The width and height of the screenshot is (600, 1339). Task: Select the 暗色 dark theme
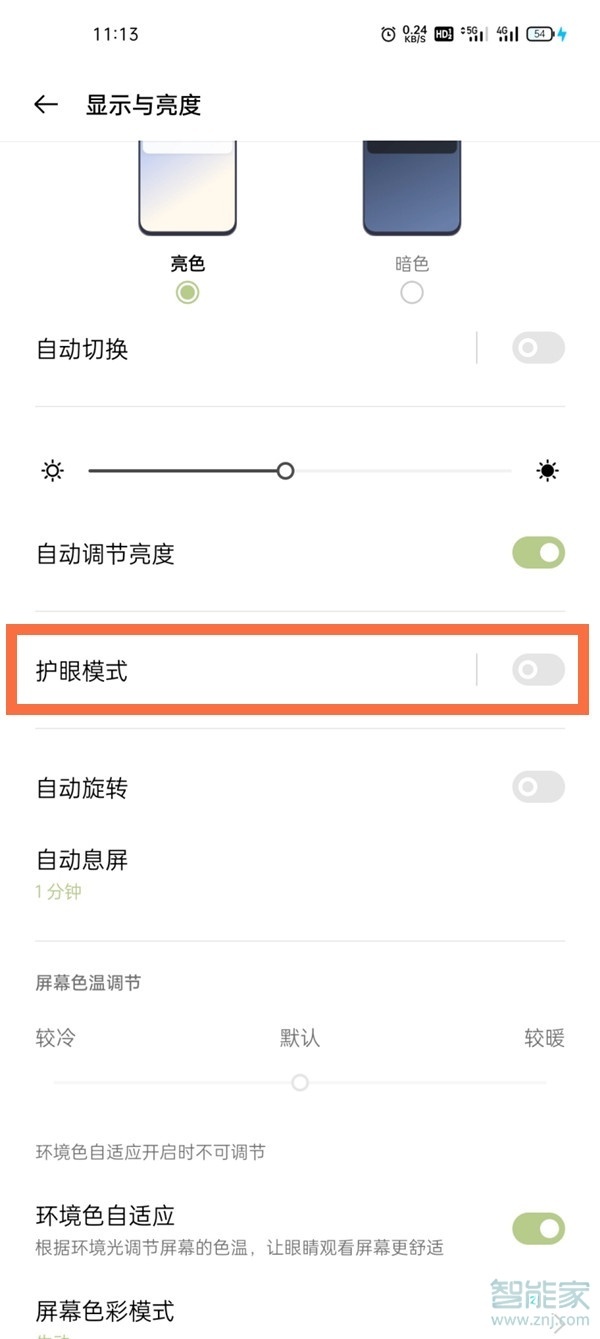coord(411,292)
